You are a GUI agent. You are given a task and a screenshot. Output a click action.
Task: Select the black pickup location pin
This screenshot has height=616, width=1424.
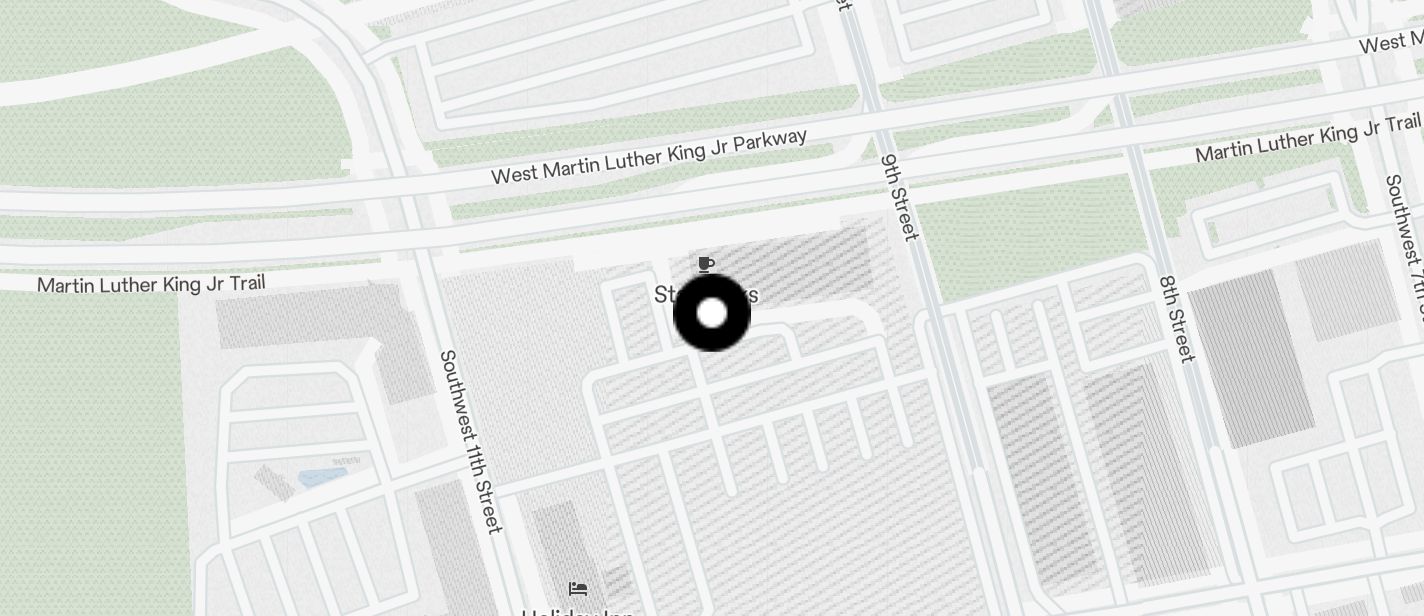click(x=711, y=314)
